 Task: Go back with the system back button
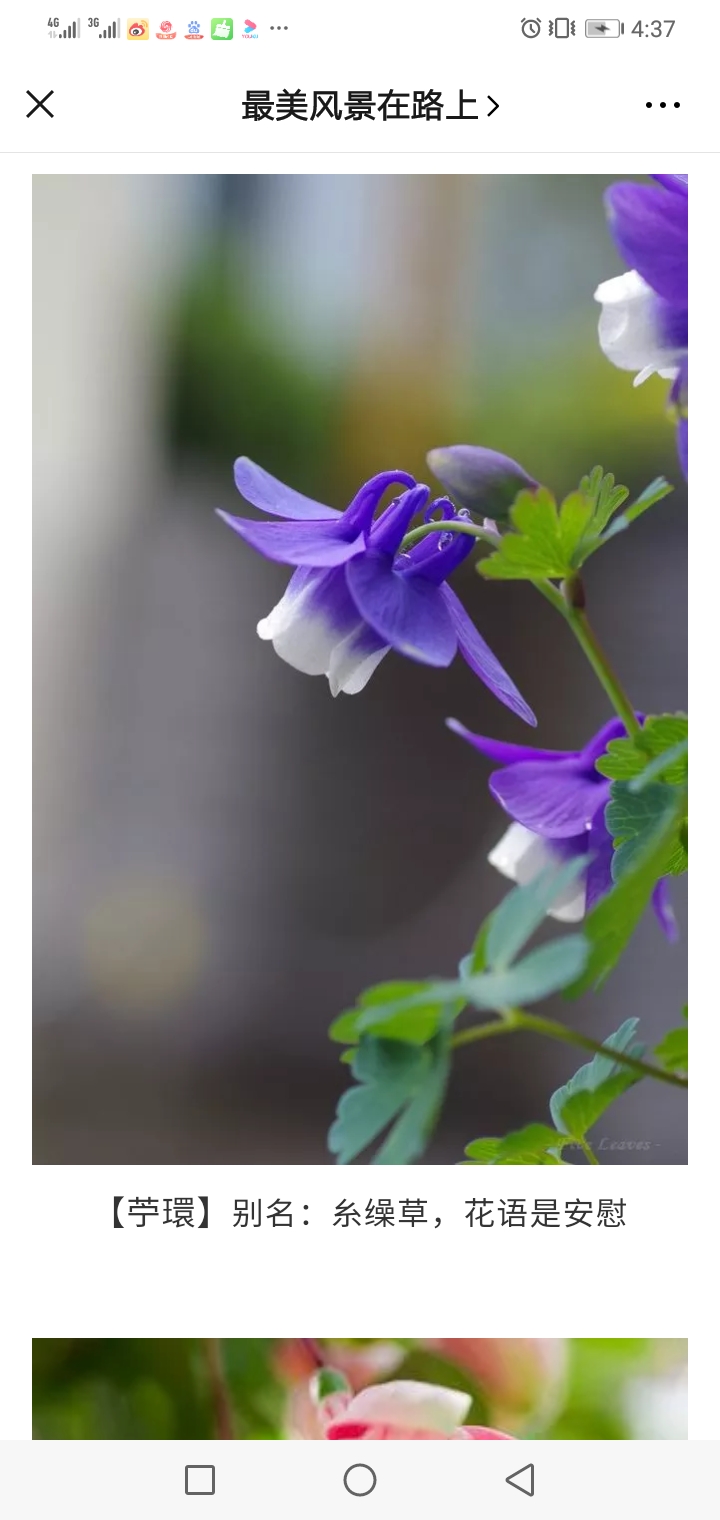[519, 1480]
